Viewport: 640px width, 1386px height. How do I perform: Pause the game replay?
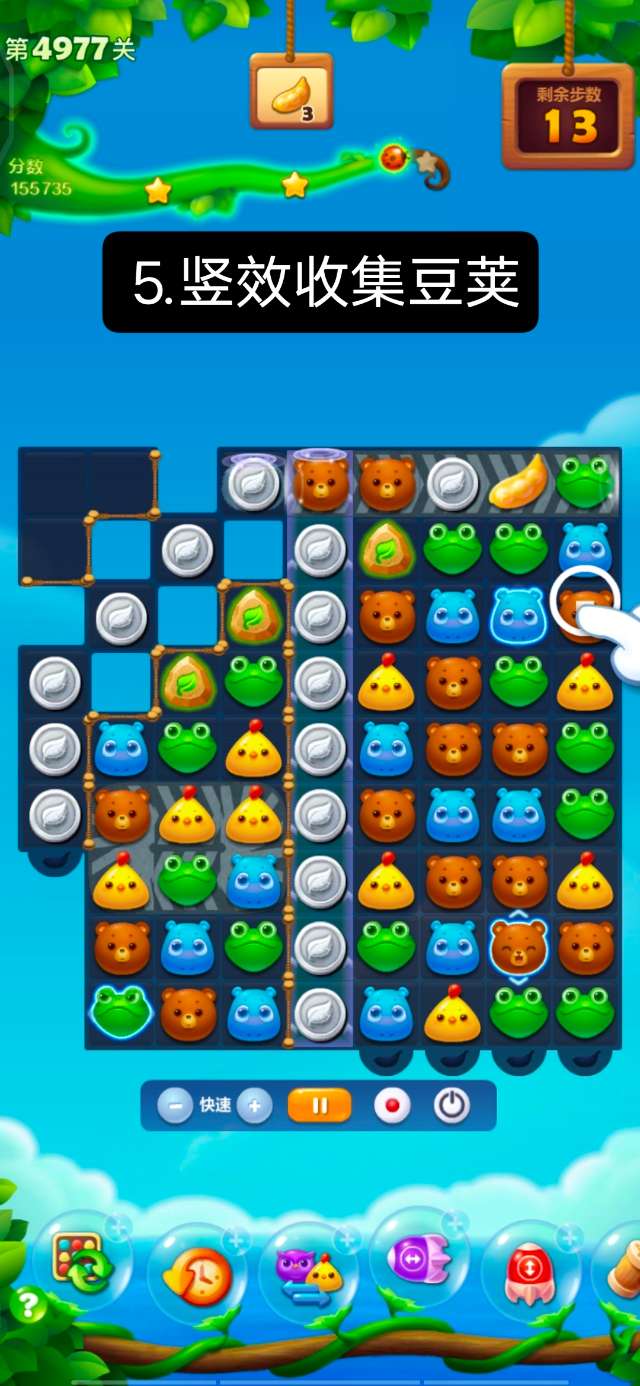pos(320,1106)
